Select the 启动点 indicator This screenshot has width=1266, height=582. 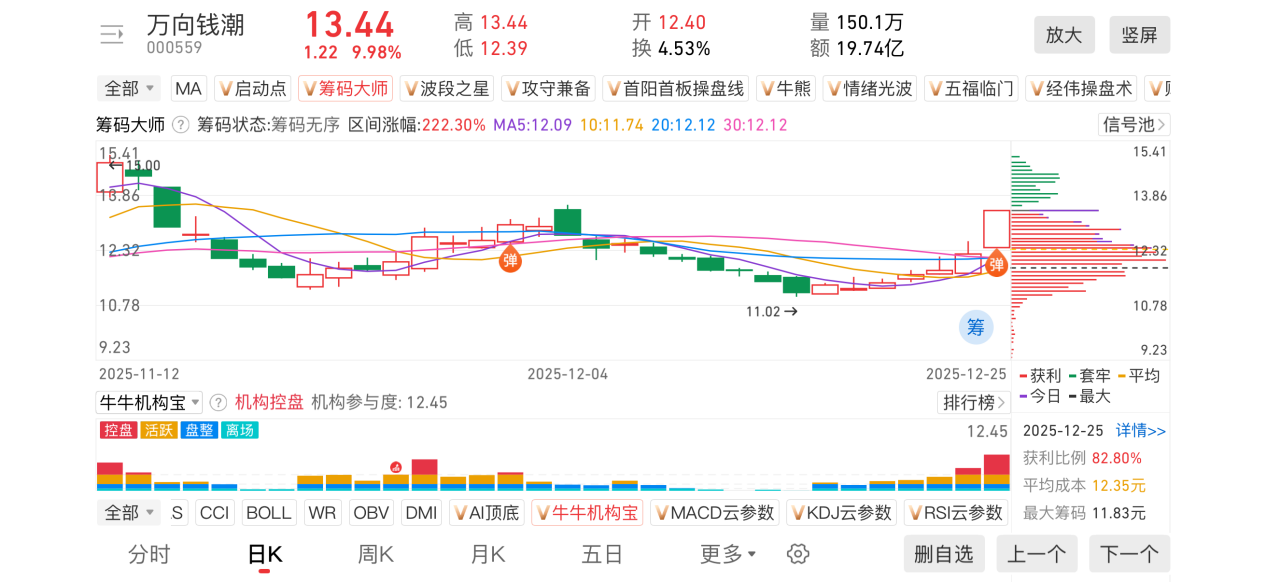pyautogui.click(x=252, y=88)
